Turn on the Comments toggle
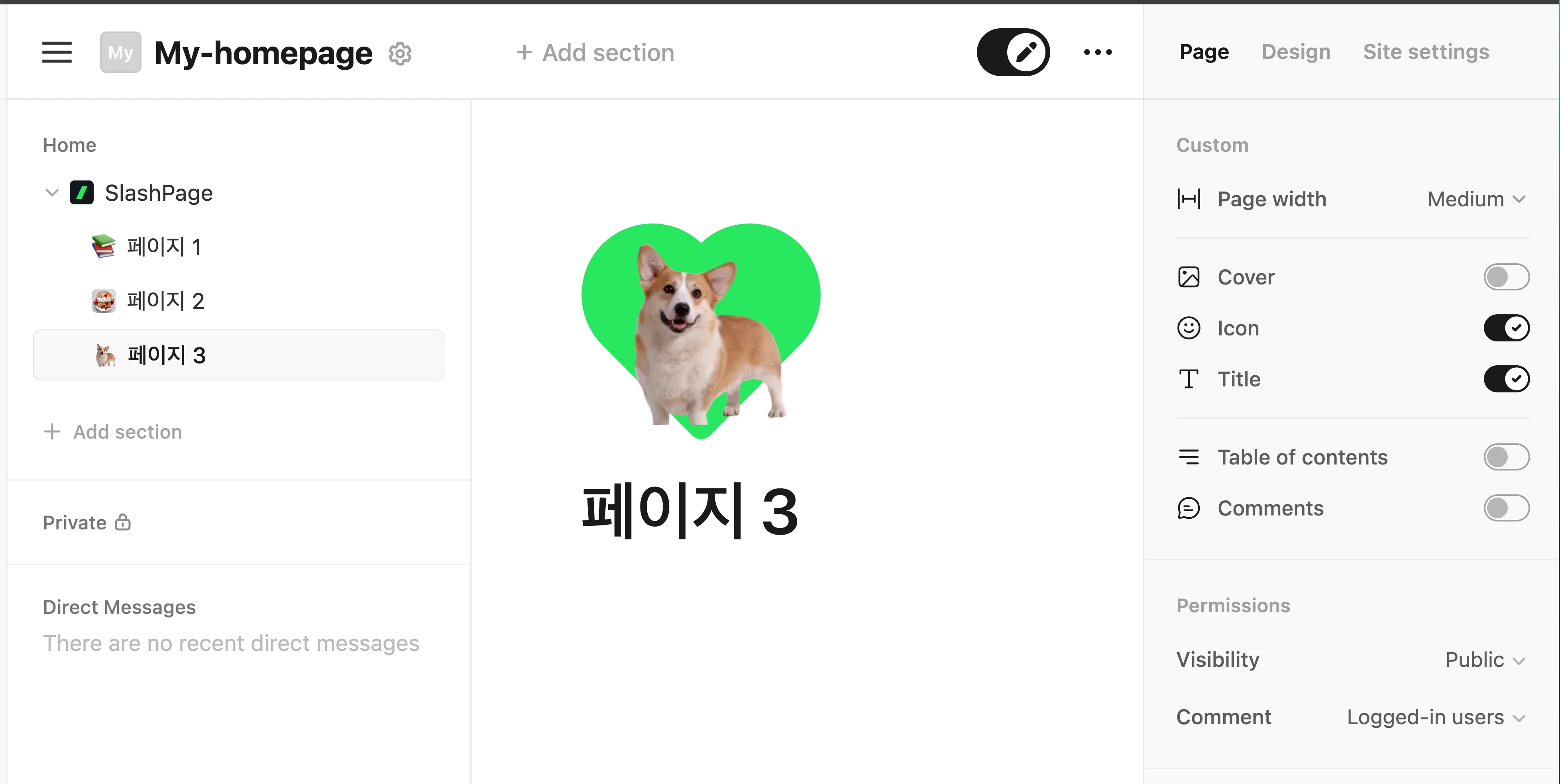The width and height of the screenshot is (1560, 784). coord(1506,508)
